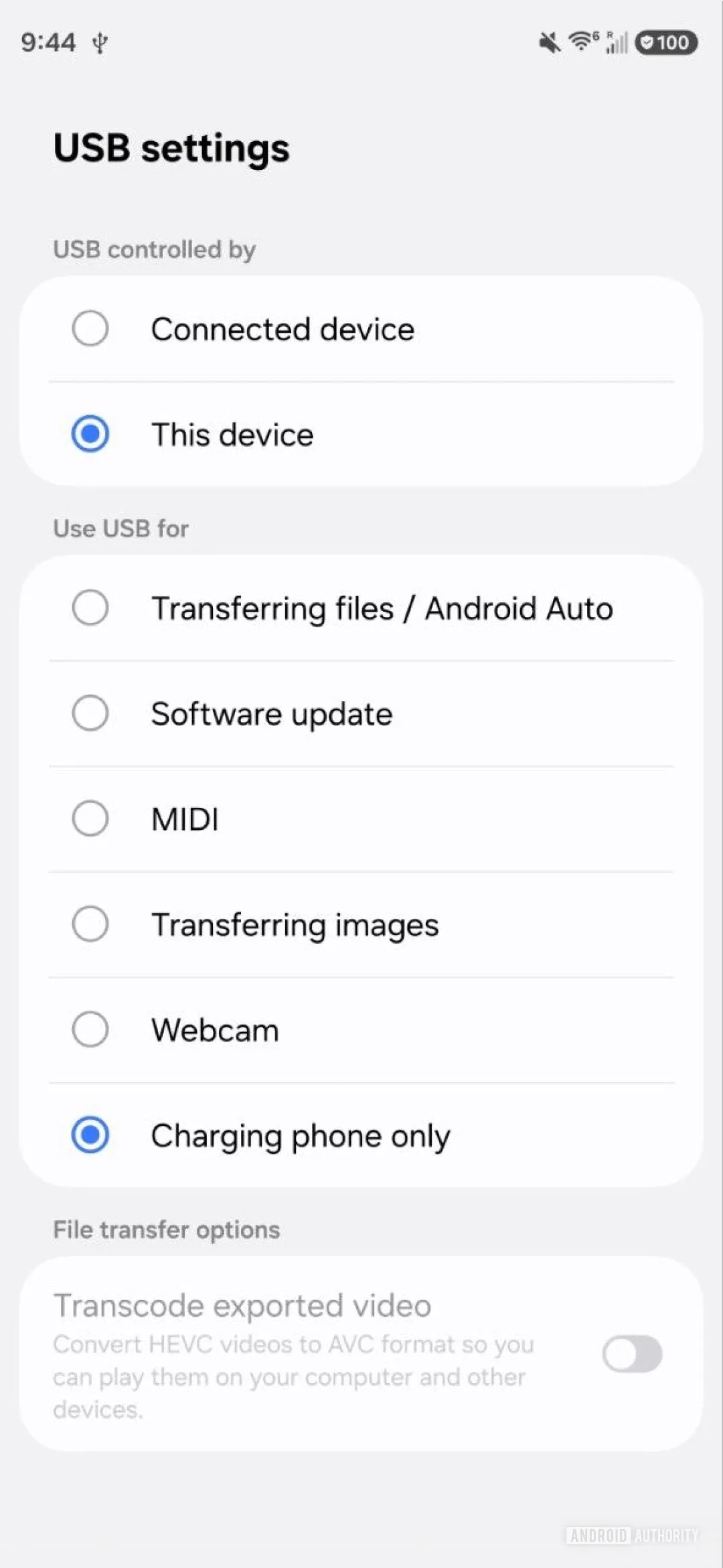Switch USB mode to Webcam
Viewport: 723px width, 1568px height.
coord(90,1029)
